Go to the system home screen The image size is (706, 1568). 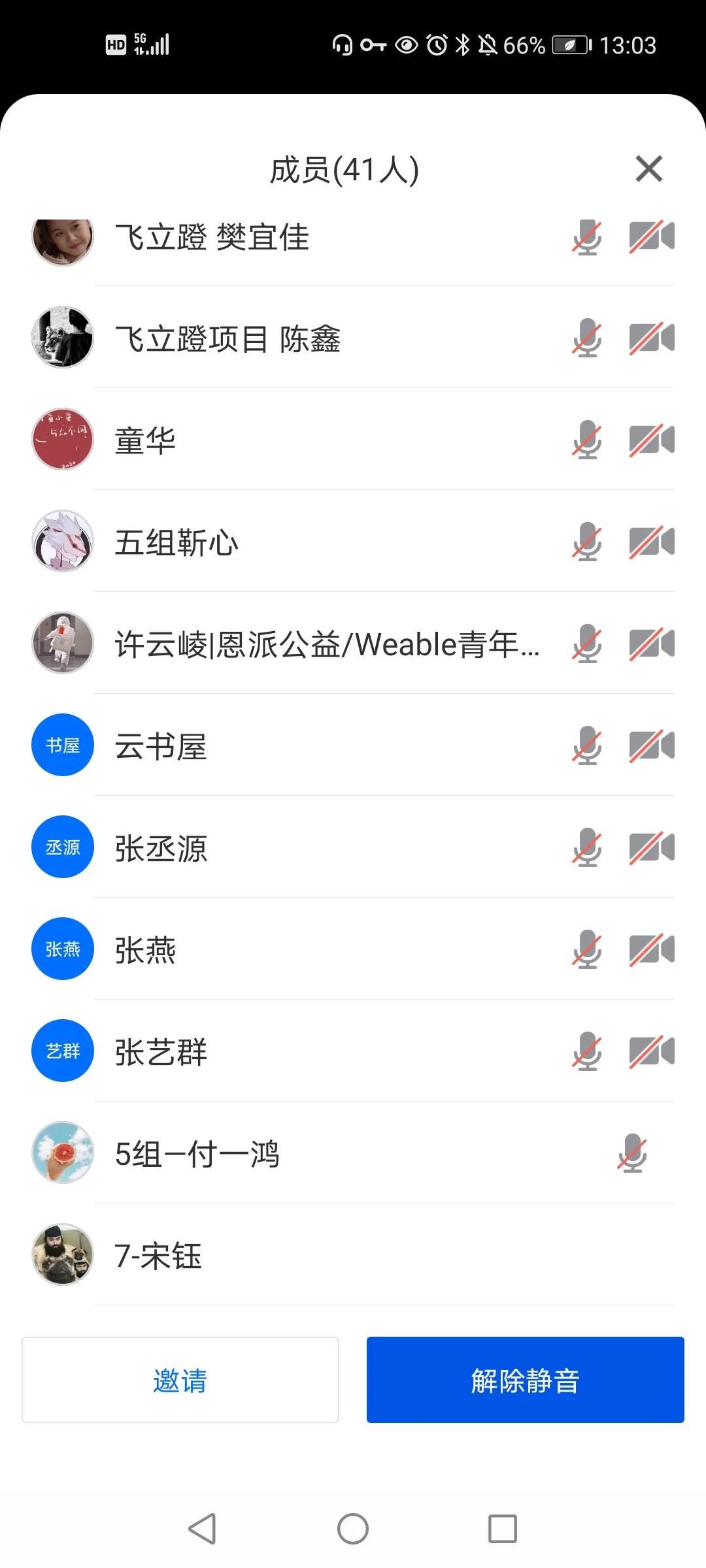(353, 1529)
